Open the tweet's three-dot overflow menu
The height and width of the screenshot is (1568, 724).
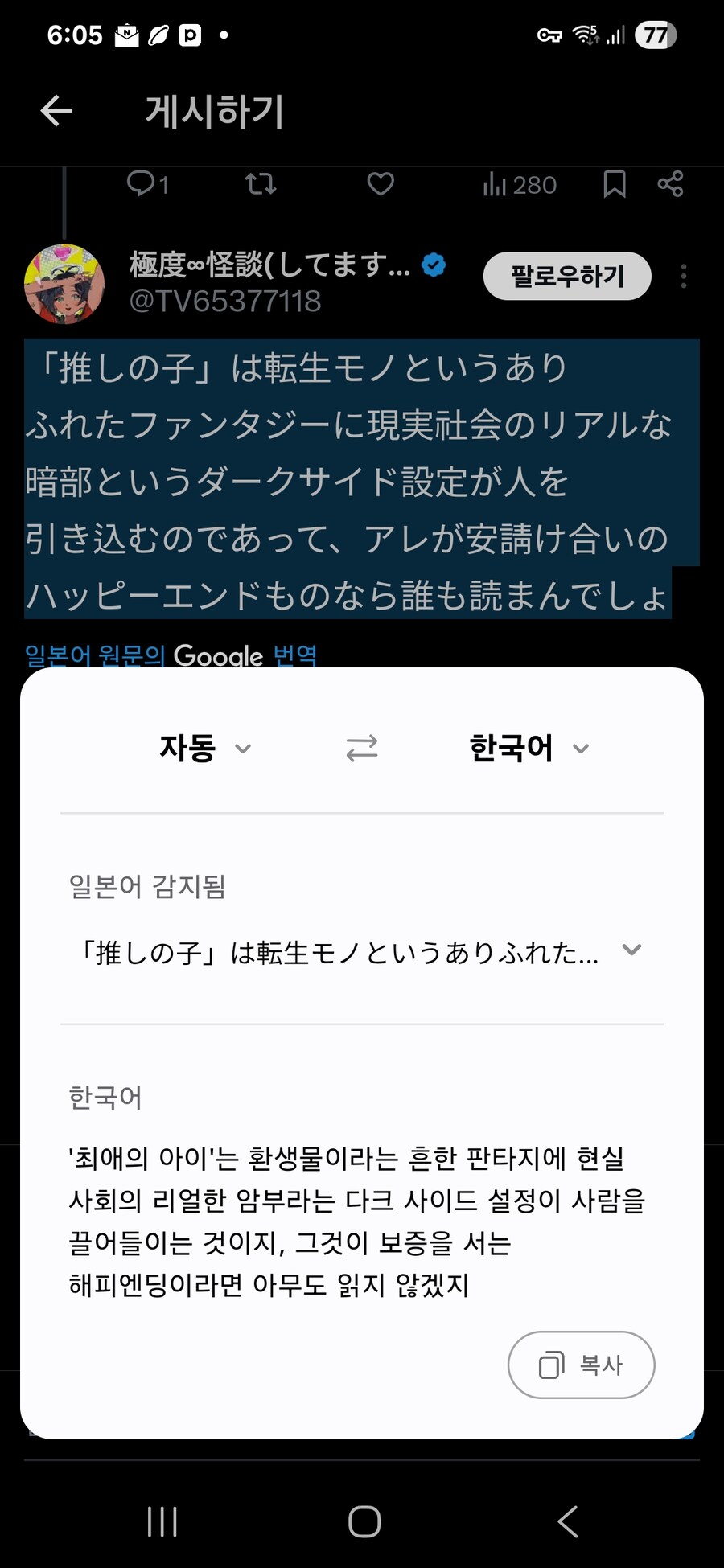pos(683,277)
